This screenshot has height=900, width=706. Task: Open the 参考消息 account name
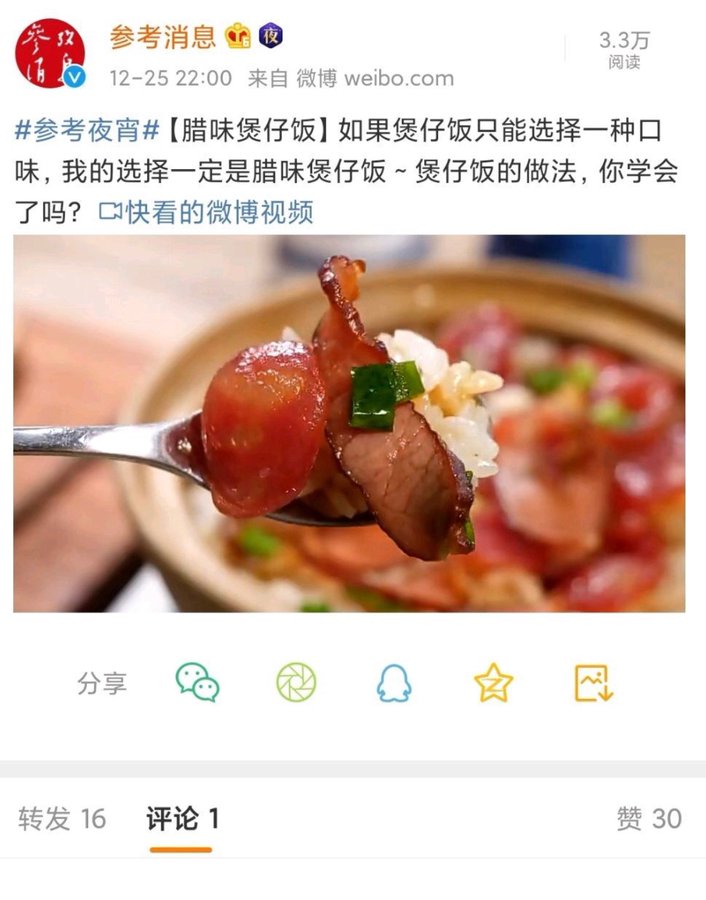pos(163,37)
